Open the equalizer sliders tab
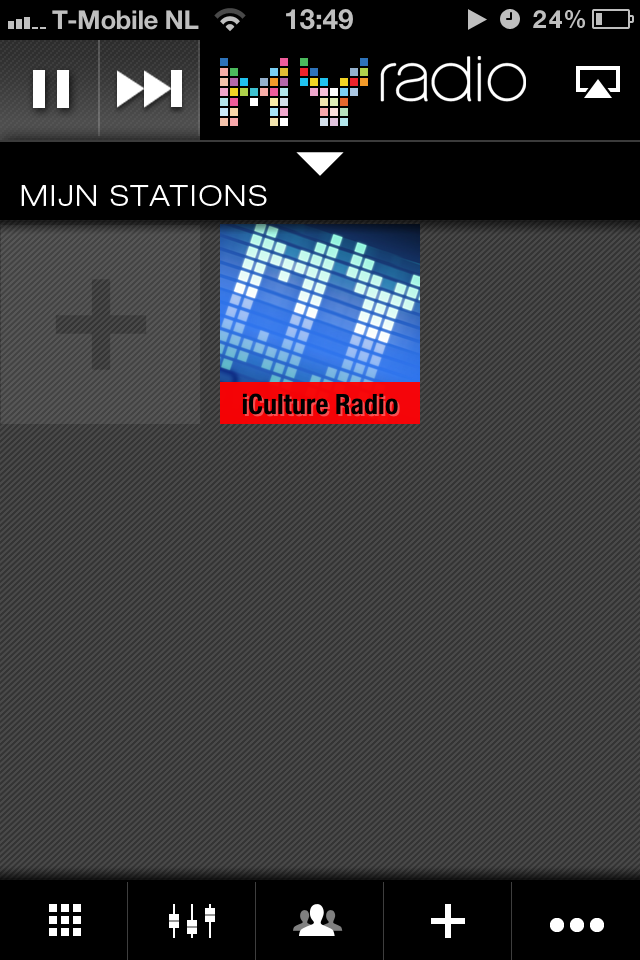This screenshot has width=640, height=960. (x=192, y=920)
